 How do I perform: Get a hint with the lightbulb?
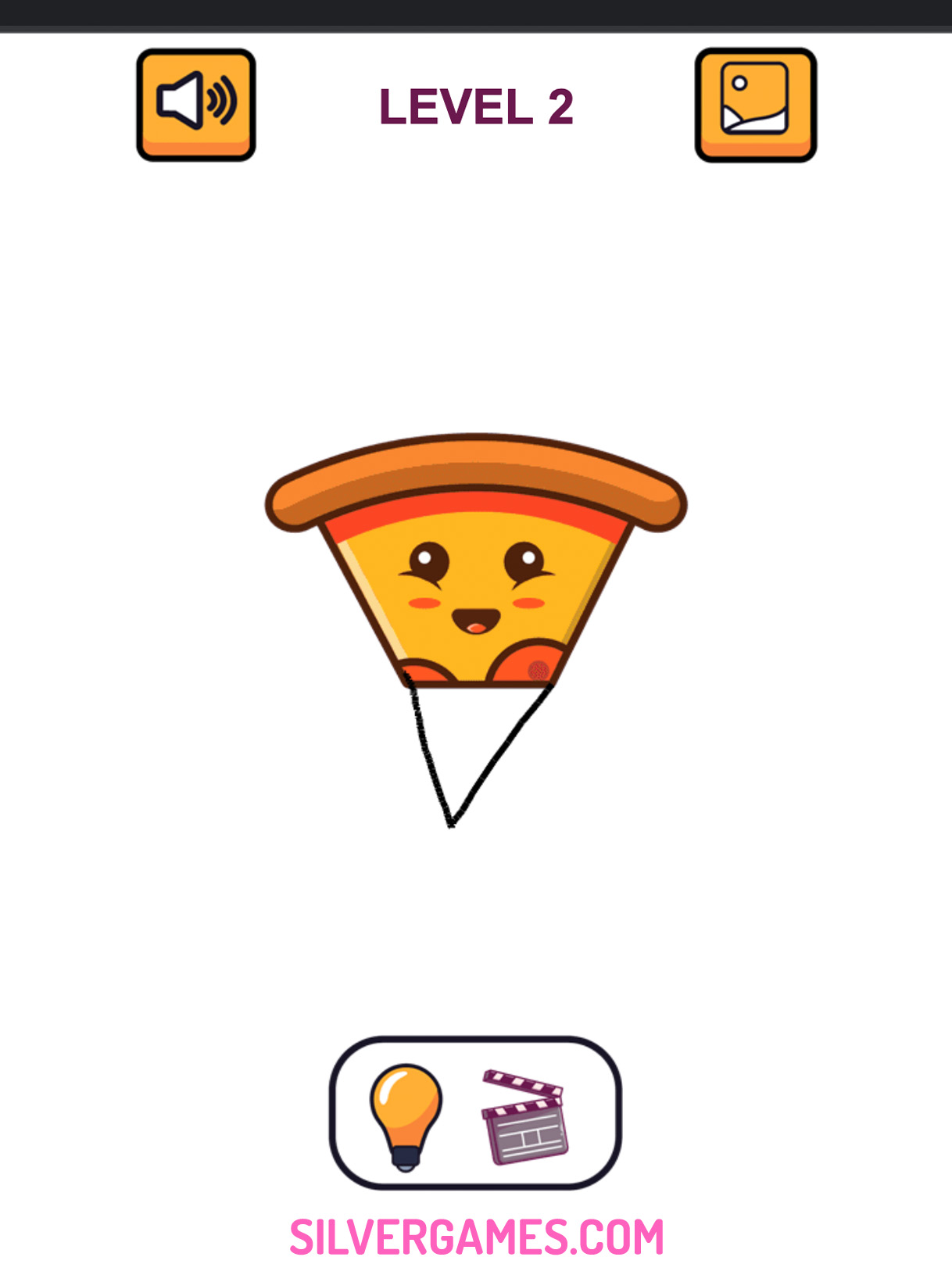[406, 1115]
